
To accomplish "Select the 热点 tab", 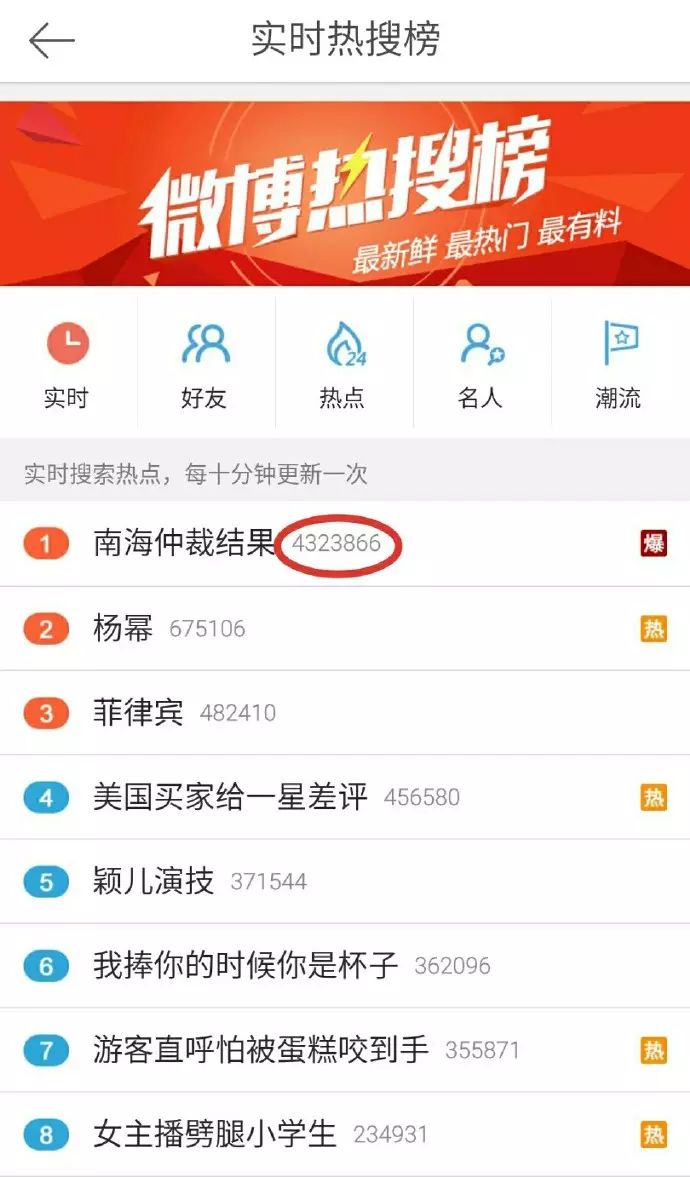I will click(343, 364).
